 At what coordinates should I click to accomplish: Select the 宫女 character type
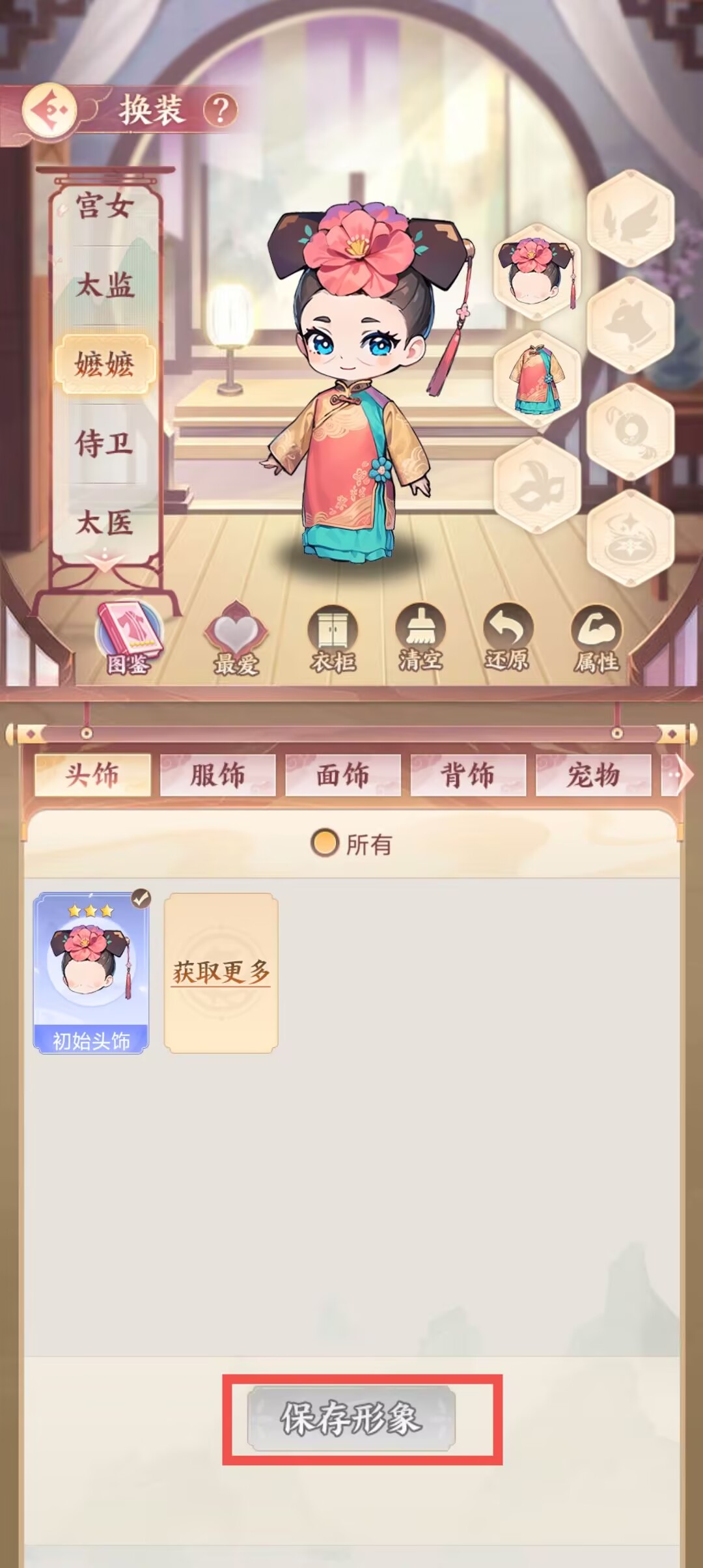click(105, 206)
